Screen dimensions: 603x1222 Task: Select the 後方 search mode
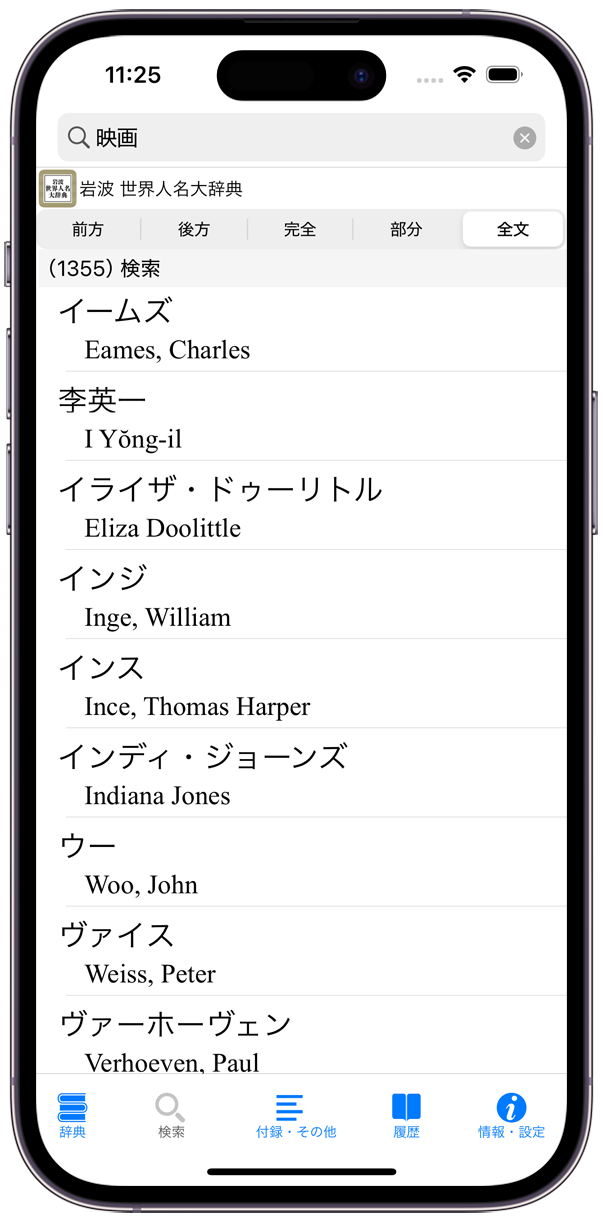pyautogui.click(x=194, y=229)
